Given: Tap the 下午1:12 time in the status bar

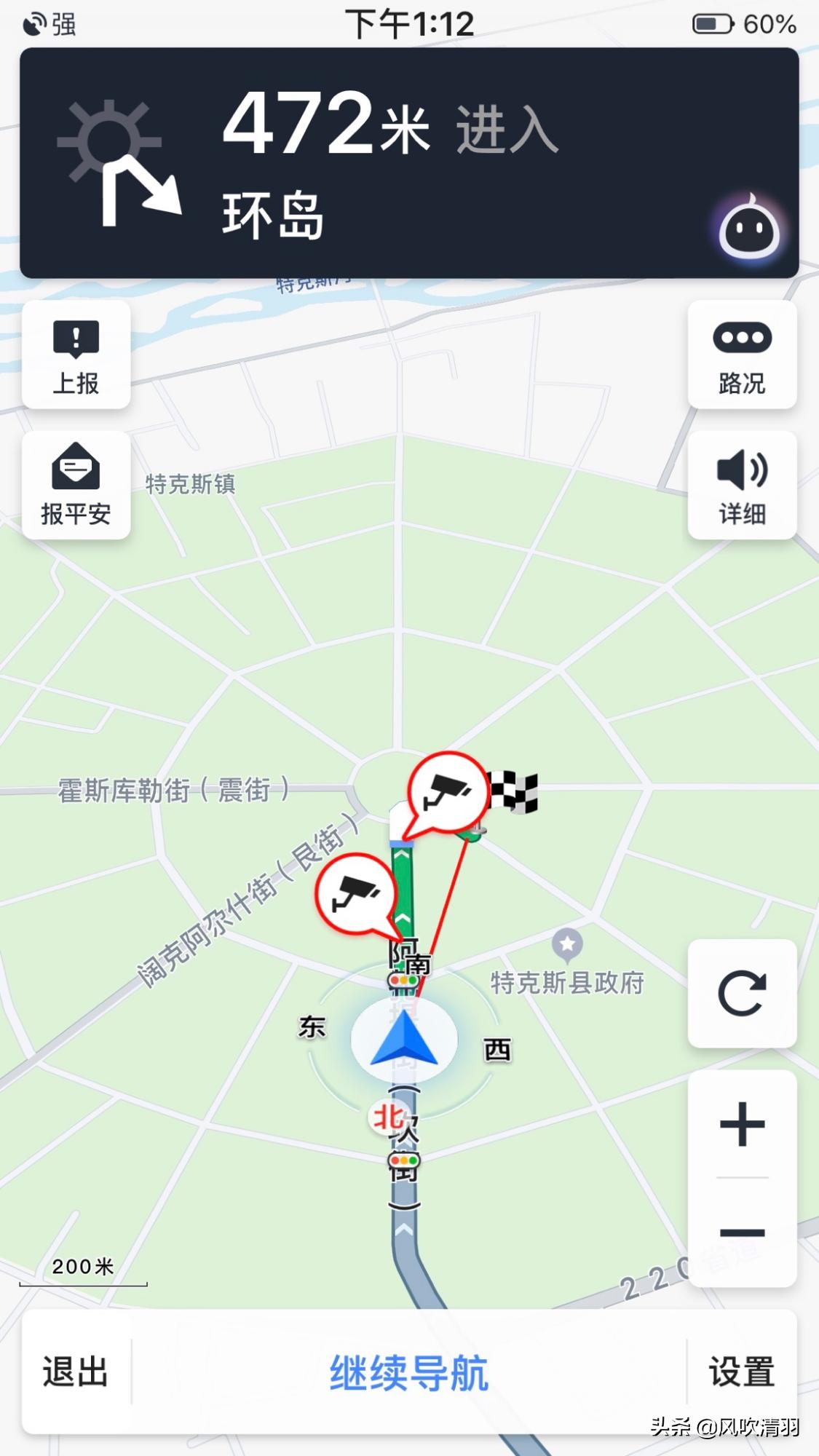Looking at the screenshot, I should 409,24.
